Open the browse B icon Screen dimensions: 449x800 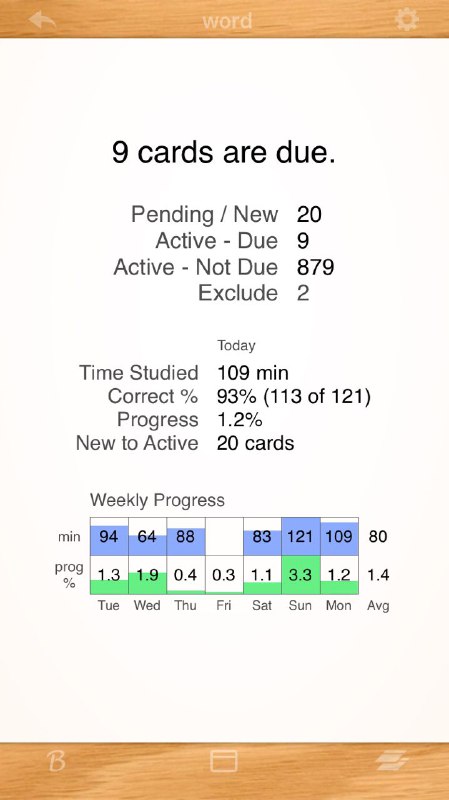[x=57, y=762]
